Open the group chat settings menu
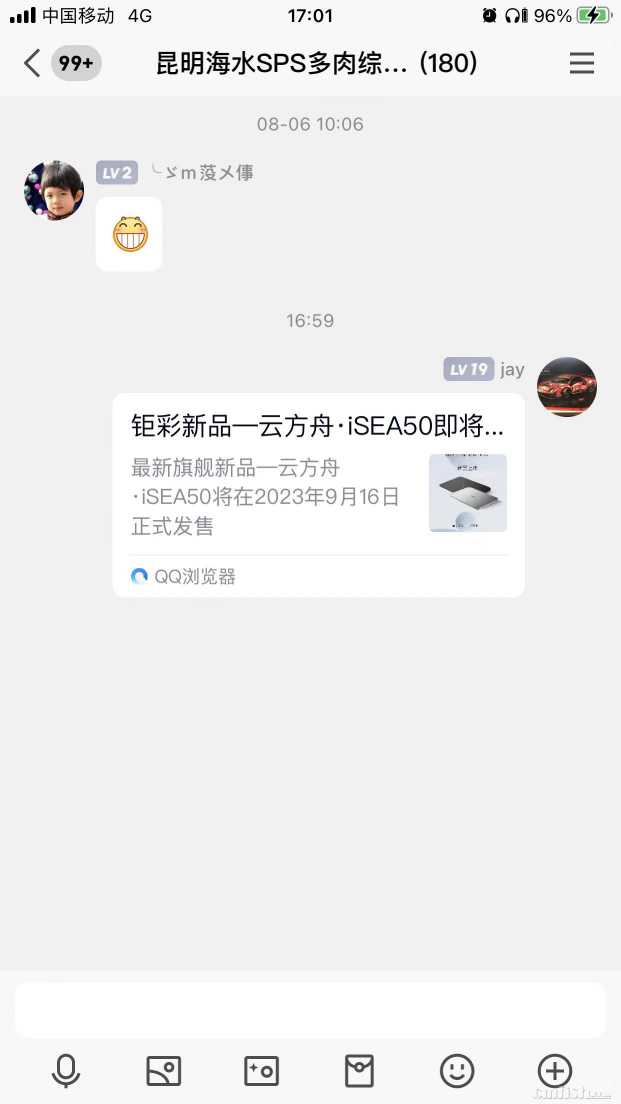Screen dimensions: 621x1104 [x=581, y=64]
